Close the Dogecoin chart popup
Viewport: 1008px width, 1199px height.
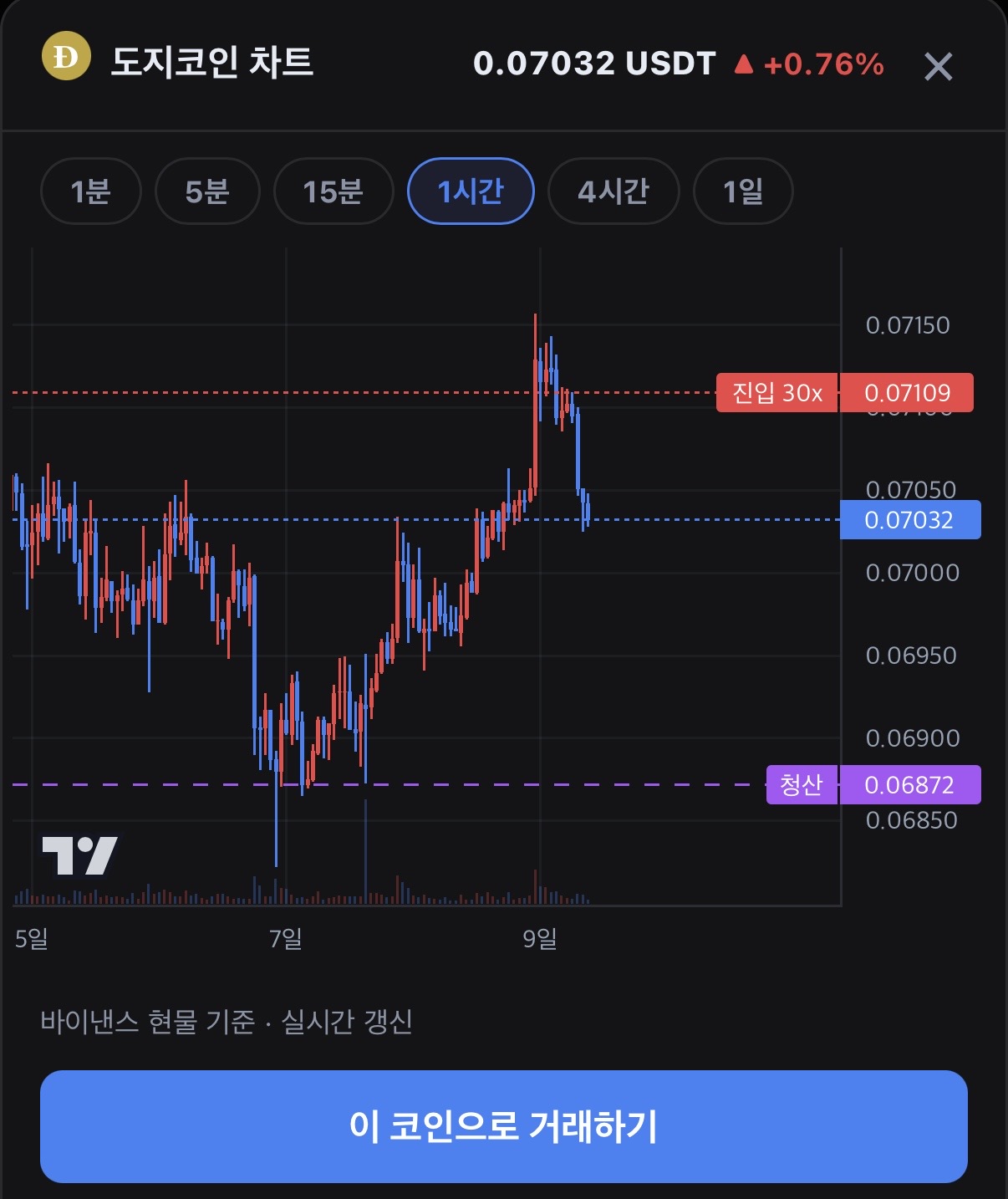938,66
